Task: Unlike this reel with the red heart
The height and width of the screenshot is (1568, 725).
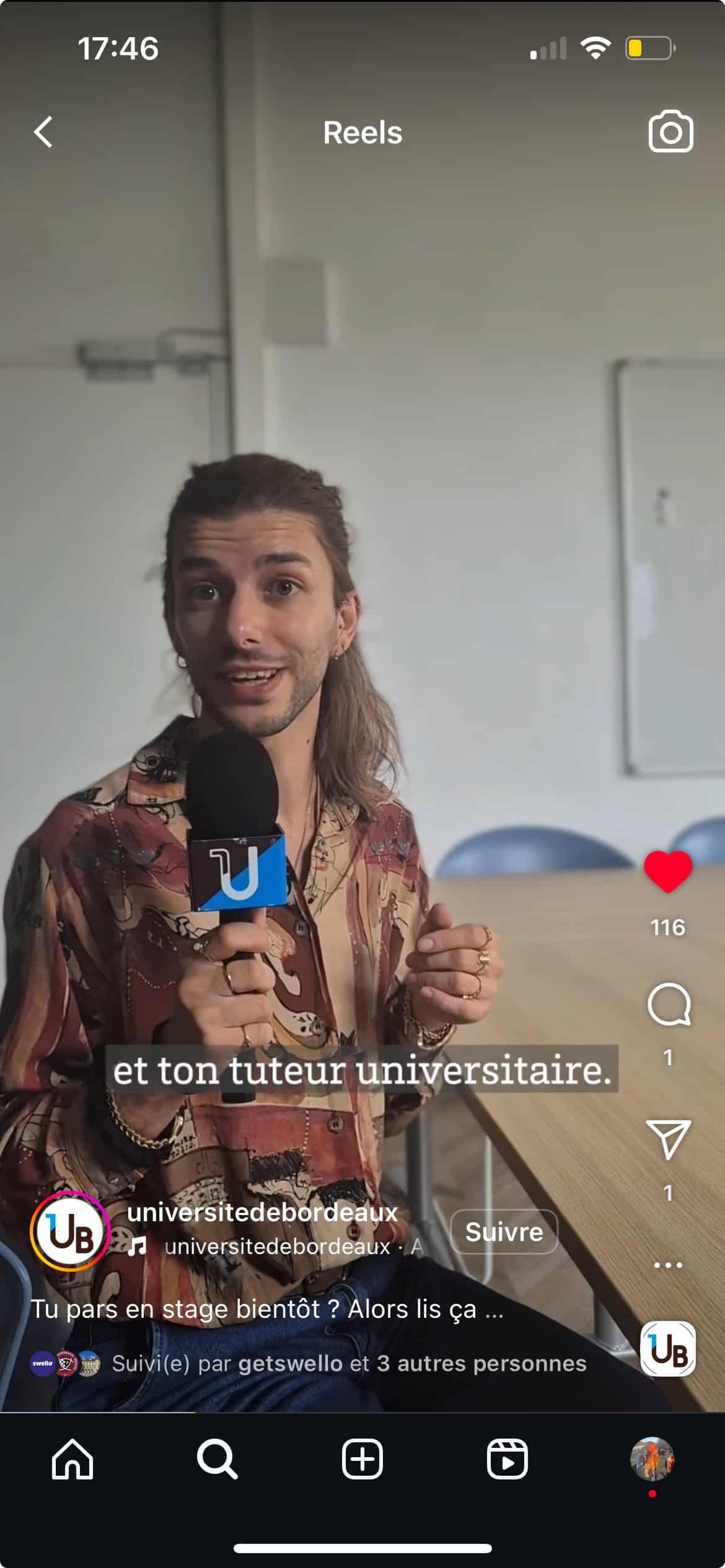Action: pos(668,871)
